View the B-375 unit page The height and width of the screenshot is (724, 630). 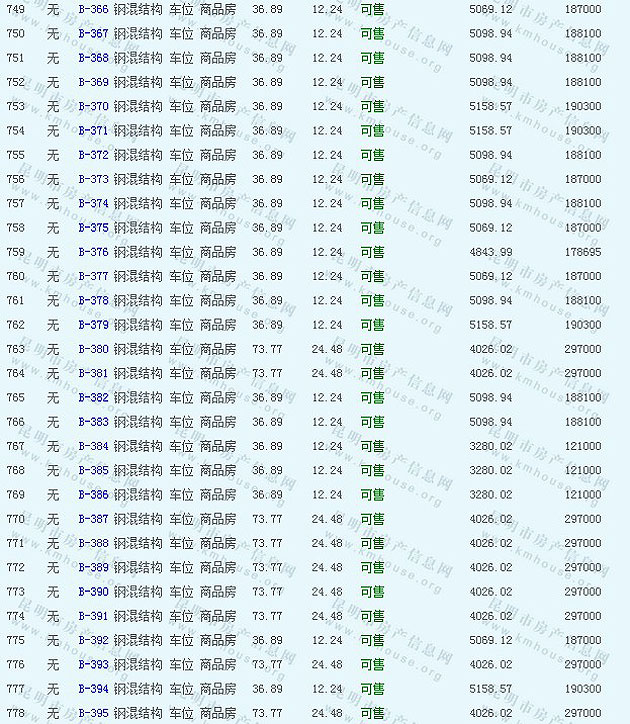tap(93, 228)
